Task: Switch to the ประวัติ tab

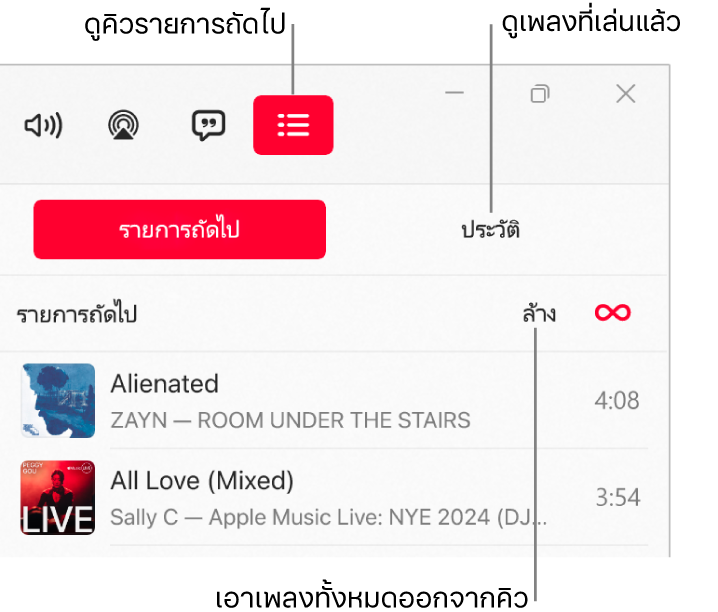Action: [x=491, y=229]
